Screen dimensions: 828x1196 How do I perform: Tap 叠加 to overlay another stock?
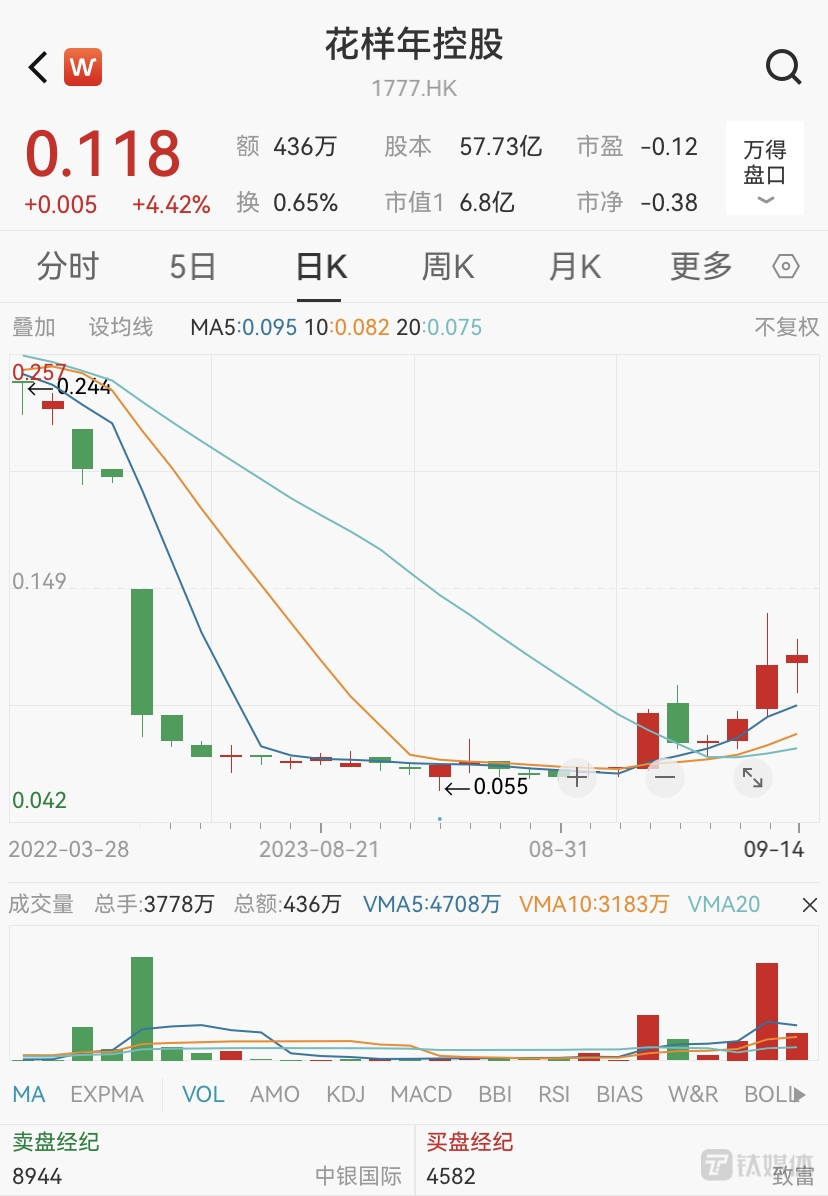[34, 327]
